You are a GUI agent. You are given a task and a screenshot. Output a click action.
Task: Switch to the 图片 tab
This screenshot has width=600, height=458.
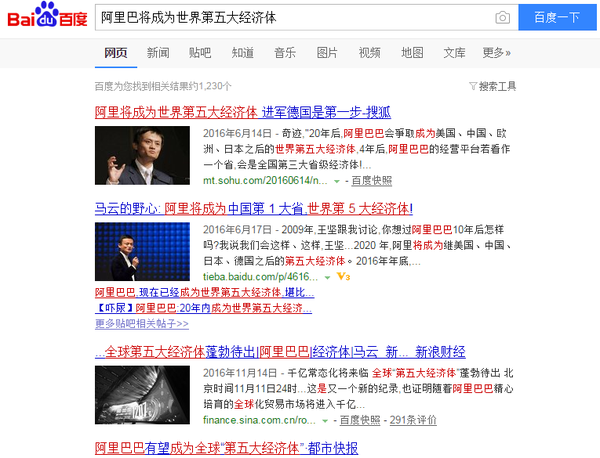(327, 52)
